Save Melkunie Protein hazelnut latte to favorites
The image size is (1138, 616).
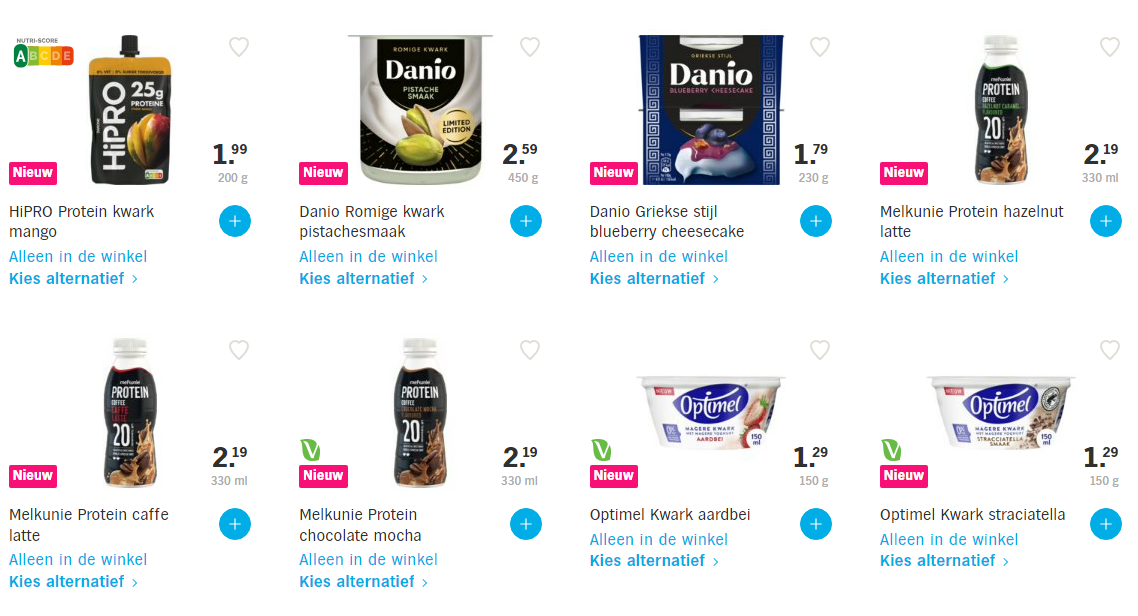point(1110,47)
